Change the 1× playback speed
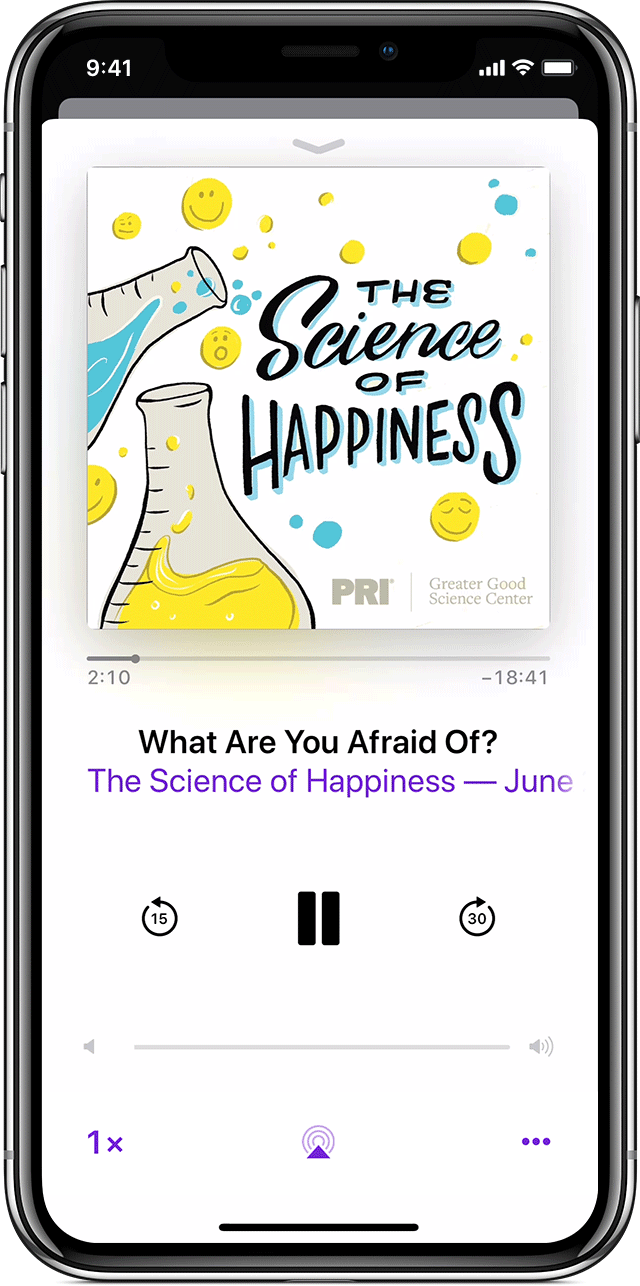 click(x=105, y=1142)
